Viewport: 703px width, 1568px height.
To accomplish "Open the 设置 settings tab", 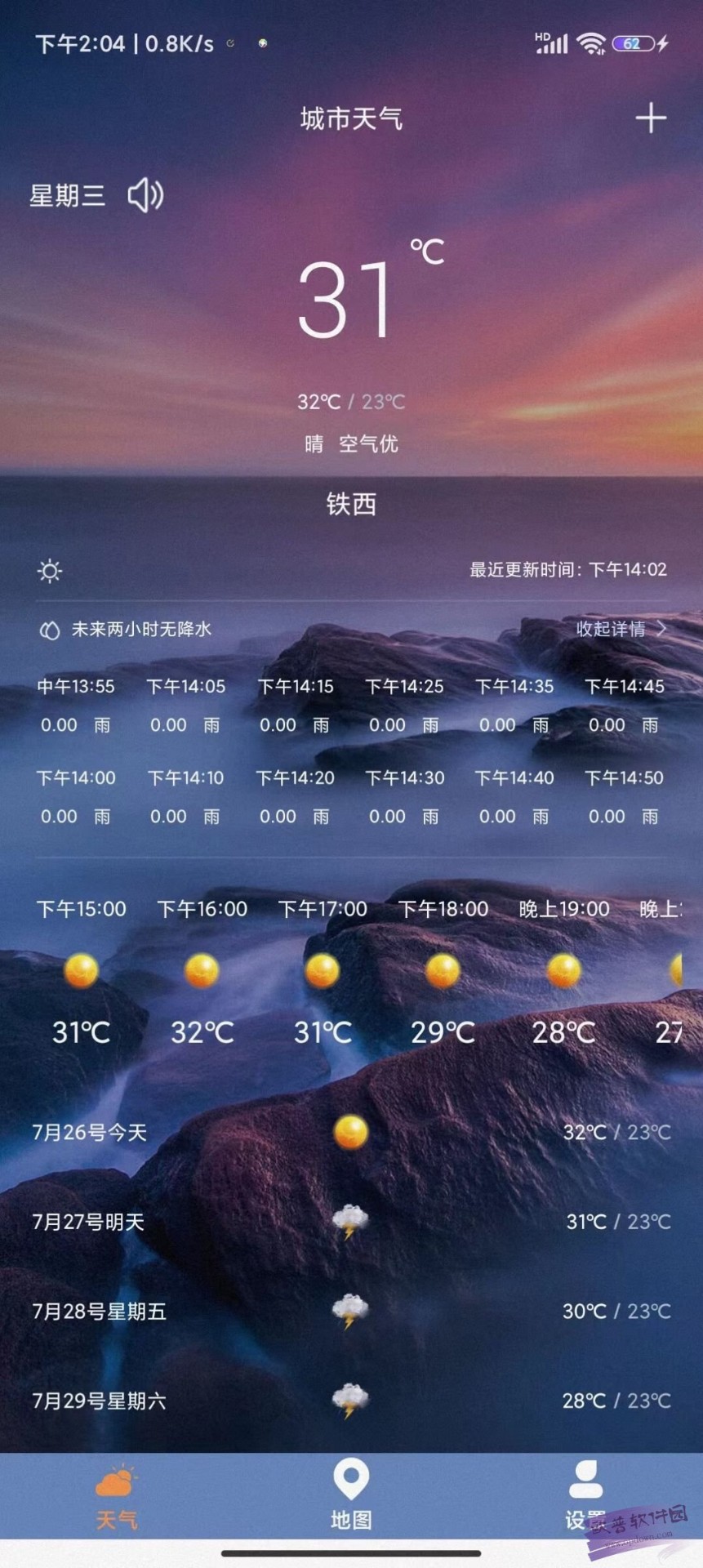I will (x=585, y=1496).
